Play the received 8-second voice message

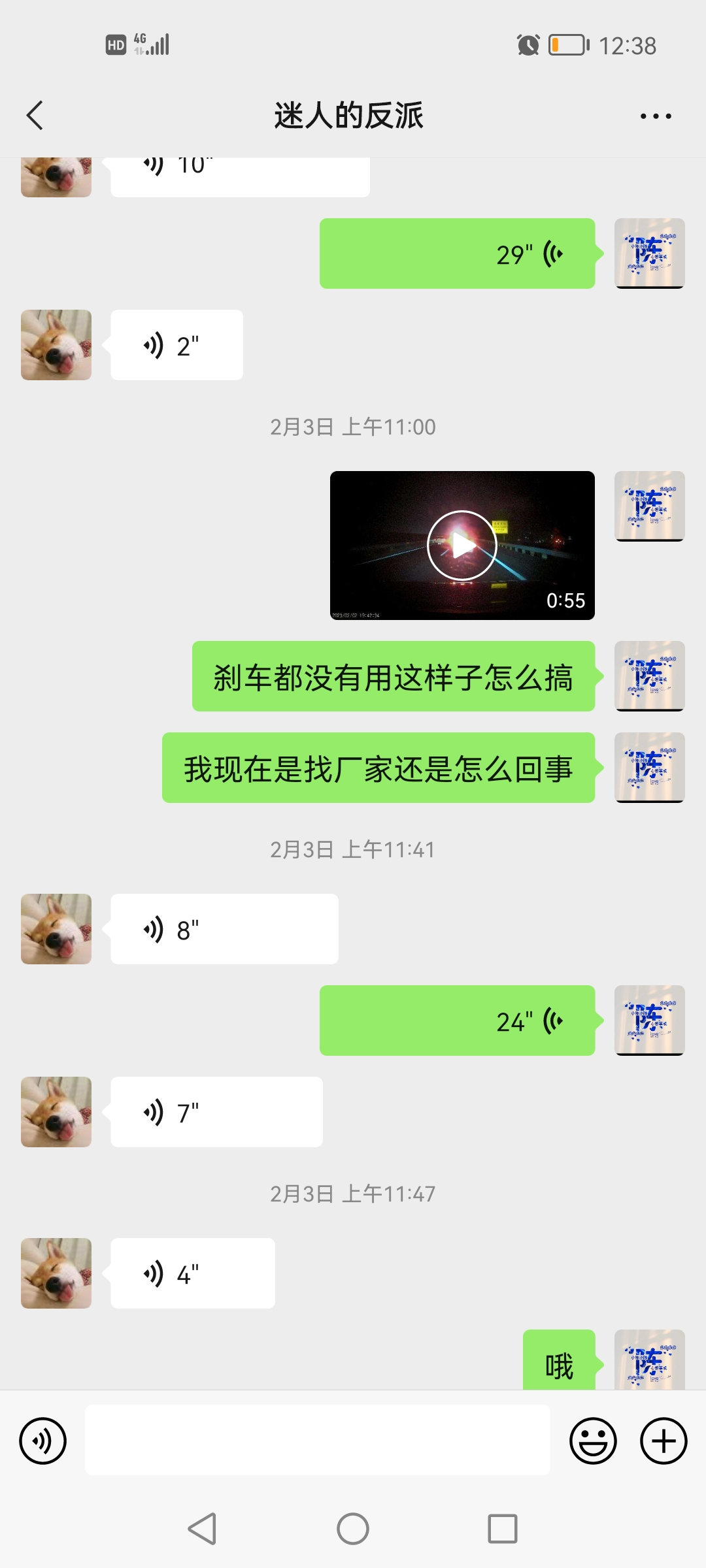(224, 929)
